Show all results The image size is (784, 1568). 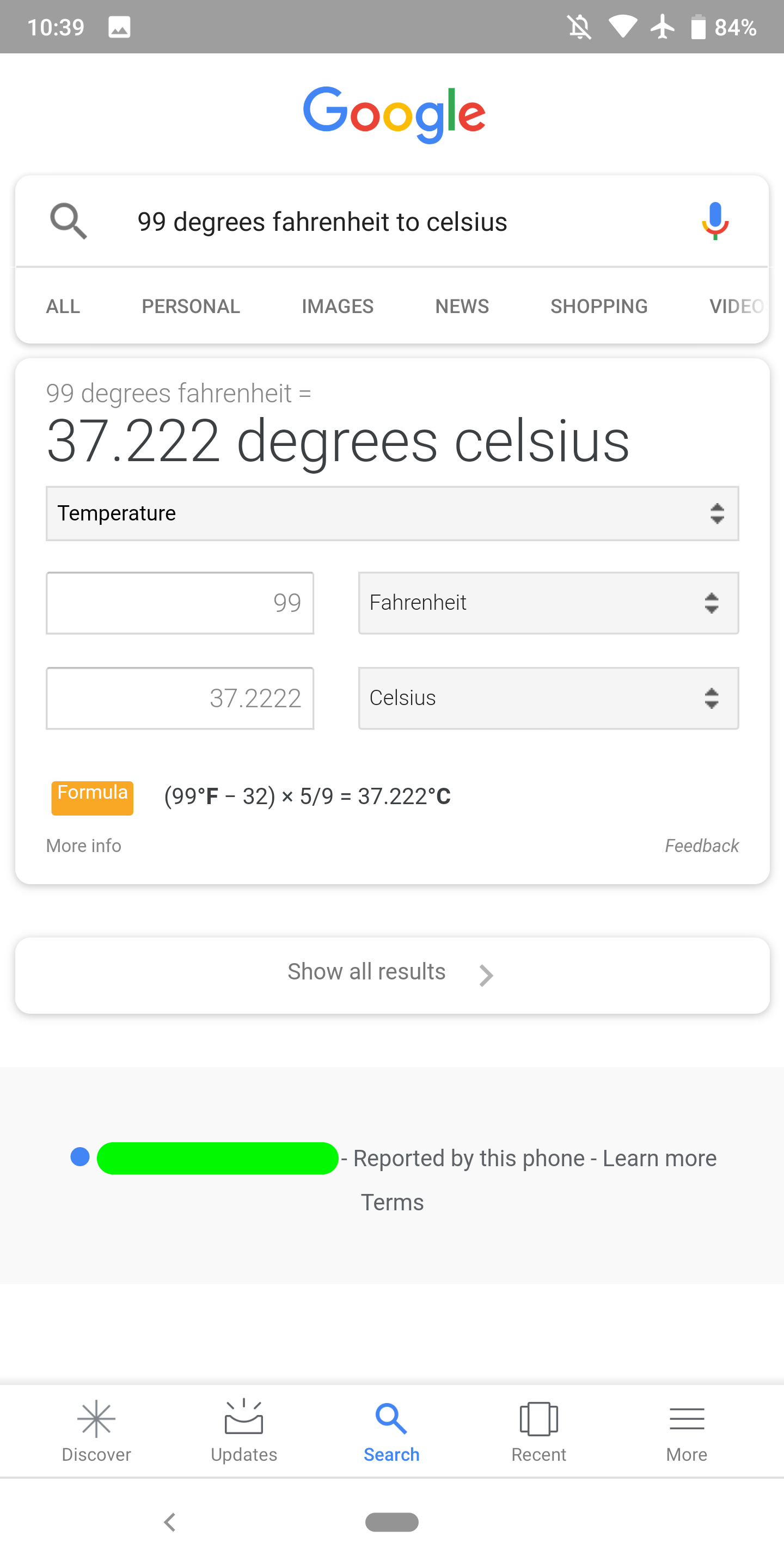point(393,975)
